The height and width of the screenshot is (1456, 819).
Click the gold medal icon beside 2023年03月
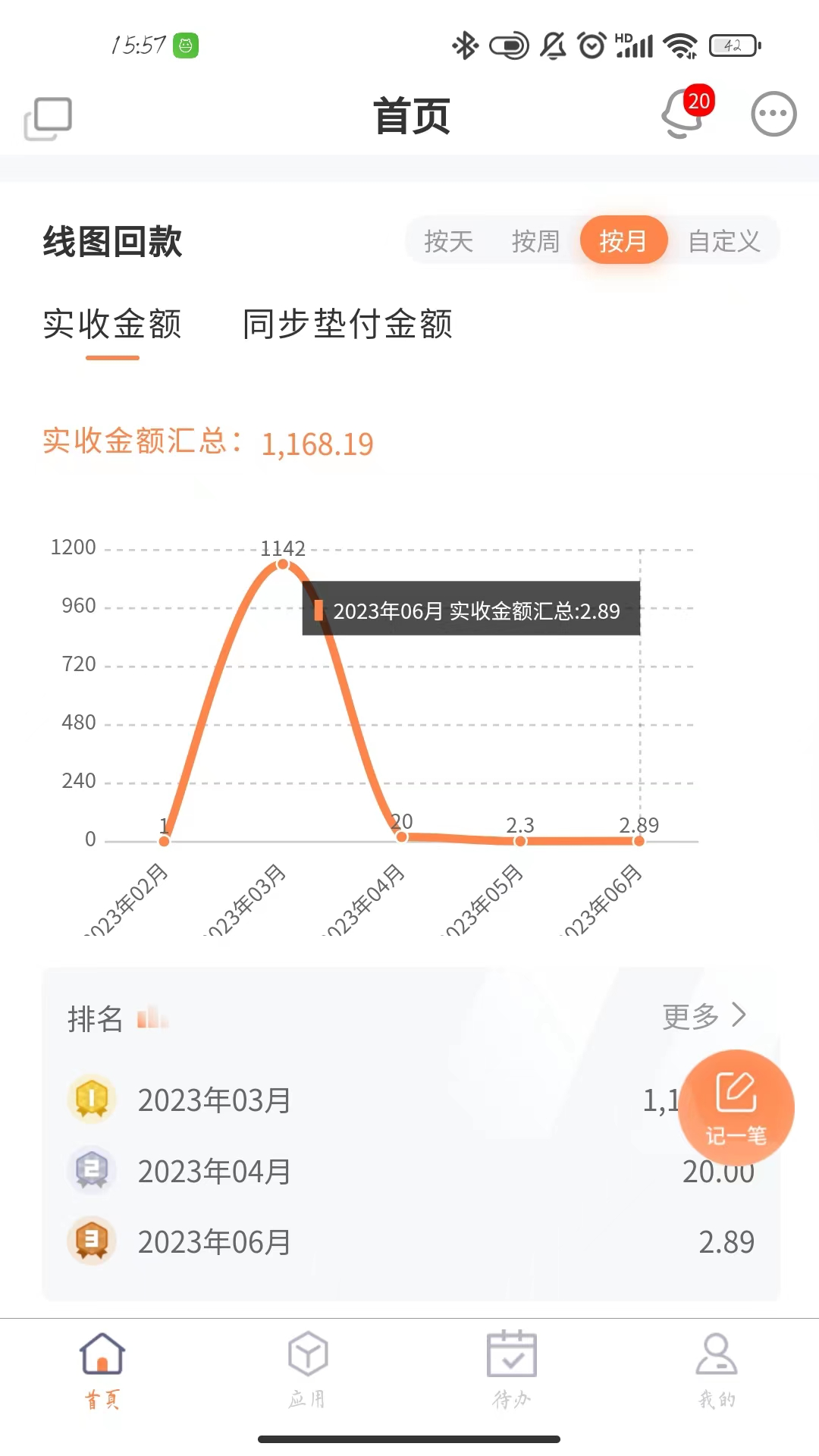(90, 1100)
